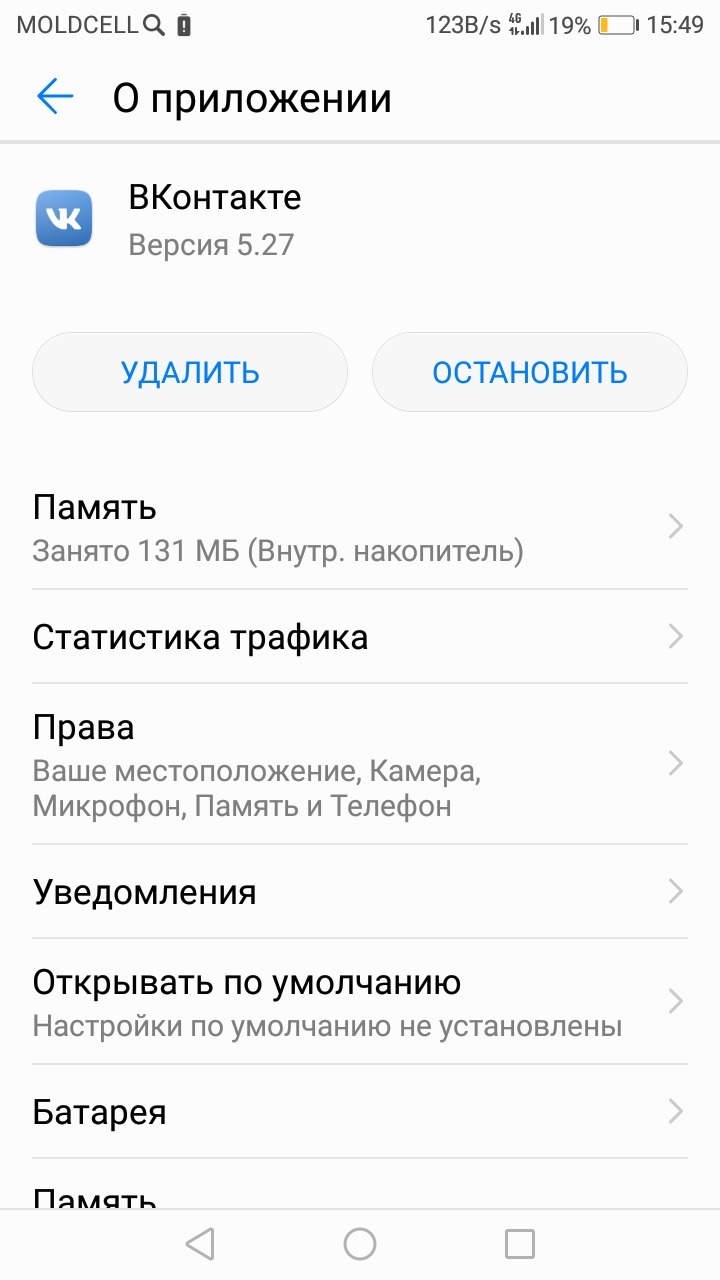The width and height of the screenshot is (720, 1280).
Task: Tap the УДАЛИТЬ button to uninstall ВКонтакте
Action: tap(190, 372)
